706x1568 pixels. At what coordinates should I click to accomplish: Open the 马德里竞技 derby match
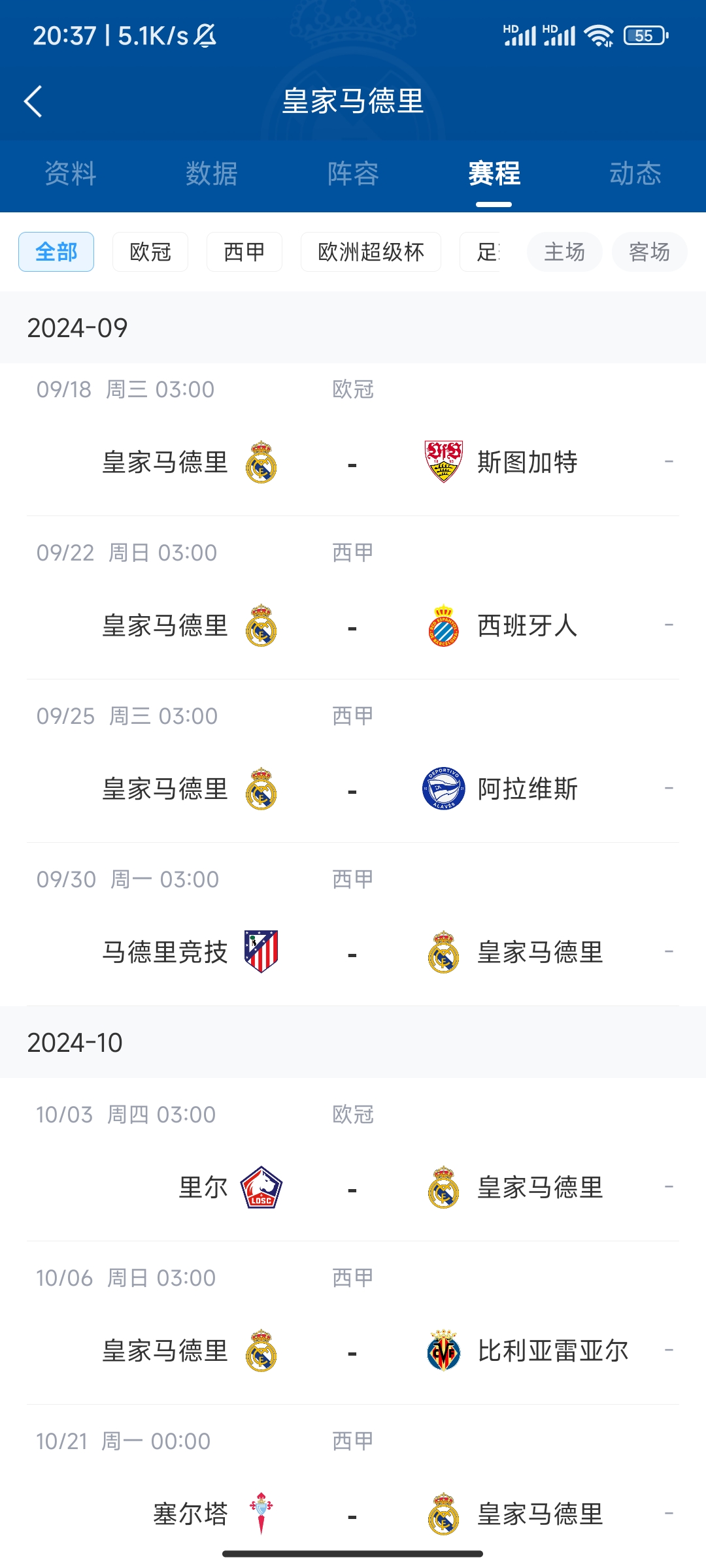point(353,924)
